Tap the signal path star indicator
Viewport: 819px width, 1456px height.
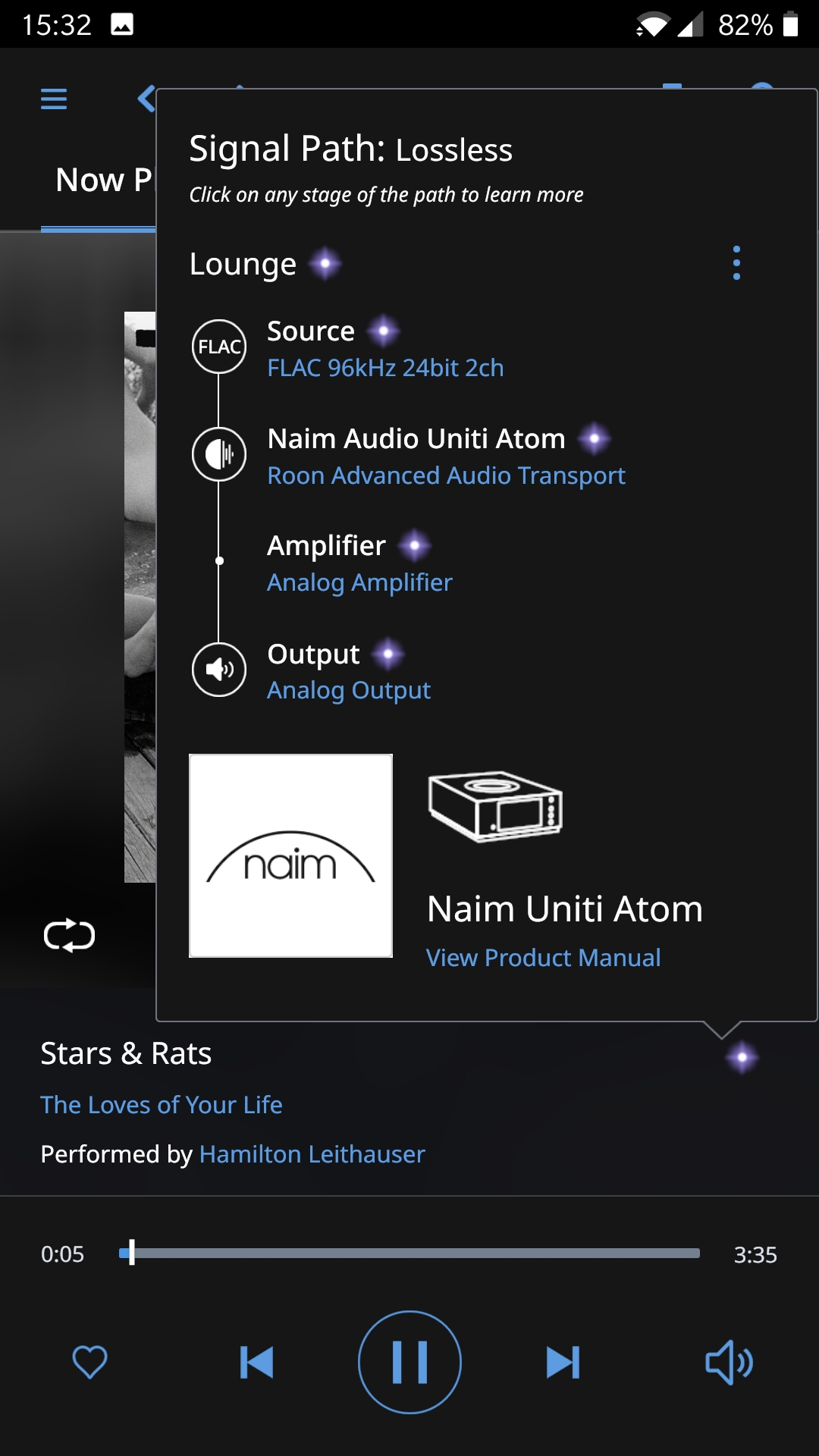tap(742, 1057)
